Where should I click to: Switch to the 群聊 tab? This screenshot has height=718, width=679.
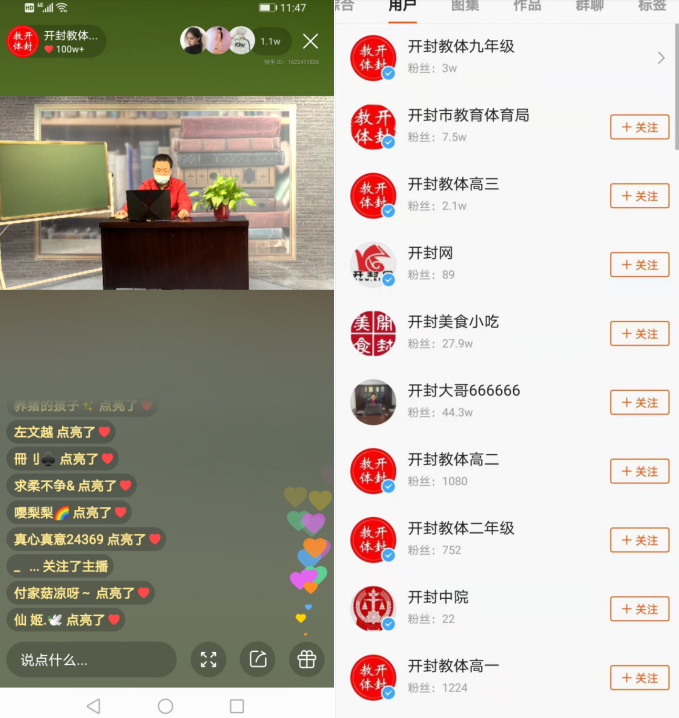[589, 6]
